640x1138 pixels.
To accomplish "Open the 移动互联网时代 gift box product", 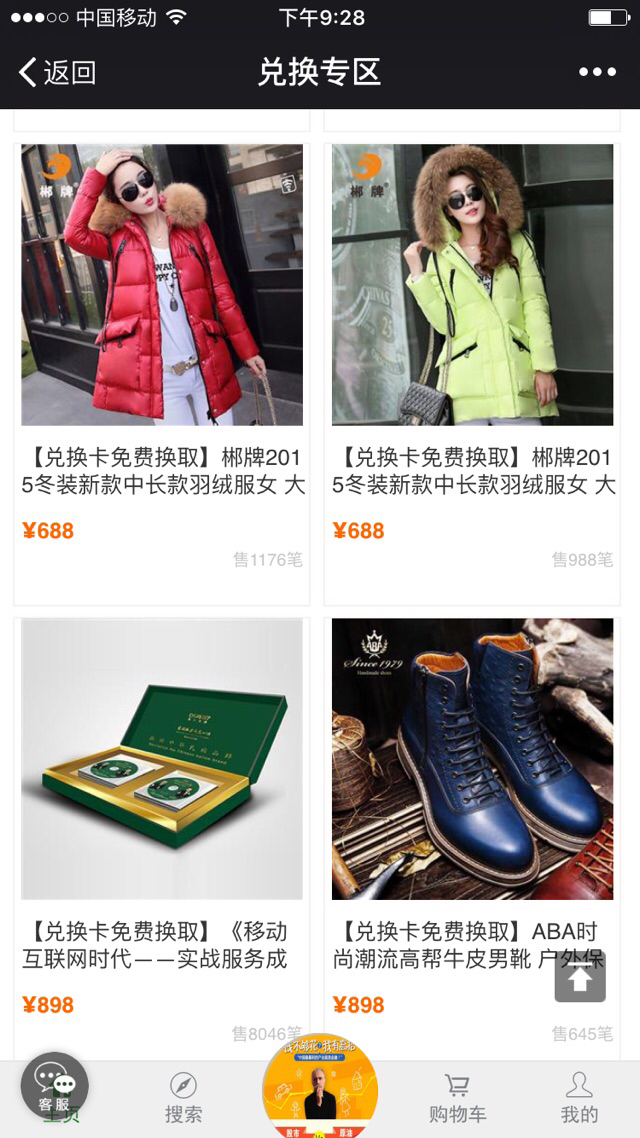I will 162,838.
